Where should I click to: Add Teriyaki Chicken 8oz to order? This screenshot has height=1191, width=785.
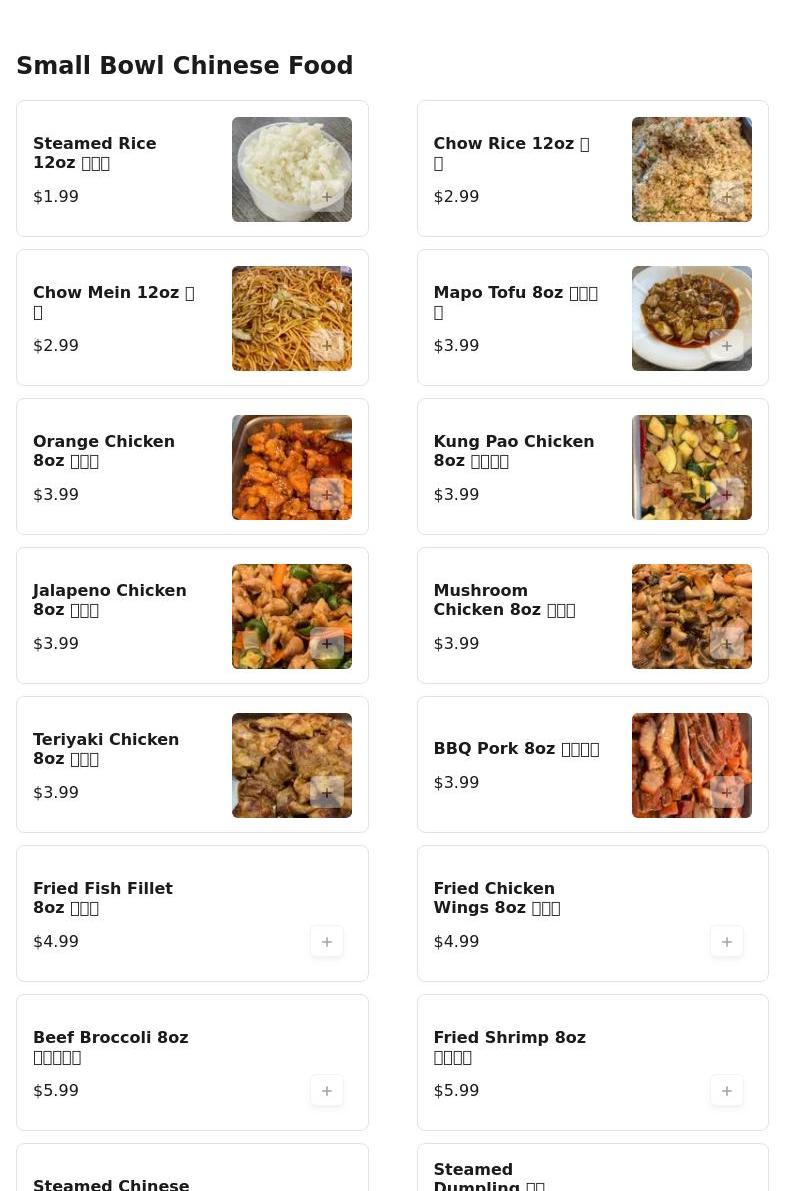(327, 792)
